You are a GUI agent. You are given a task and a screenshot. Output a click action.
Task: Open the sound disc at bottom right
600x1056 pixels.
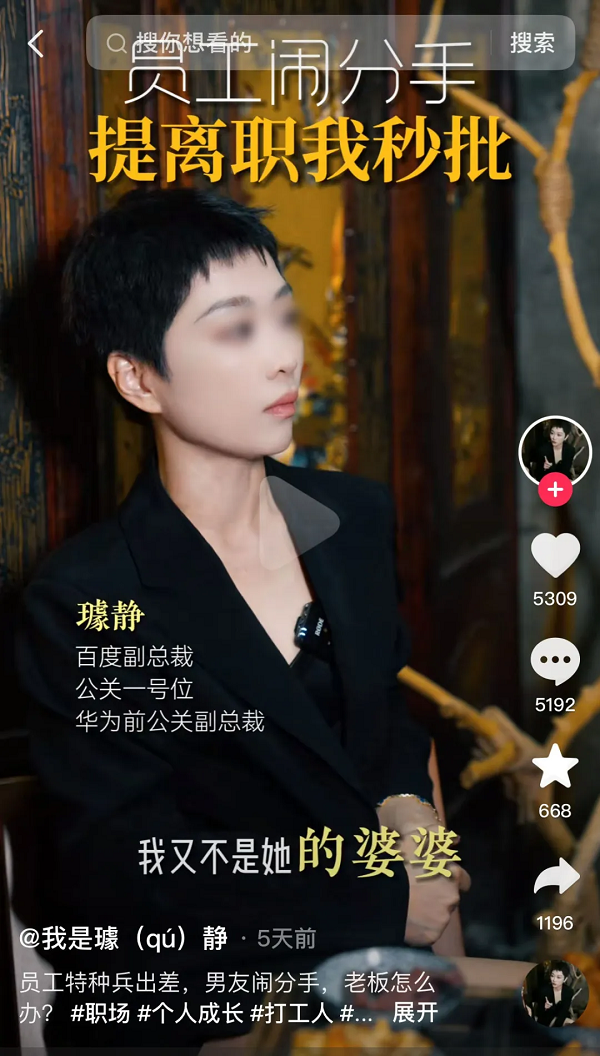tap(555, 993)
